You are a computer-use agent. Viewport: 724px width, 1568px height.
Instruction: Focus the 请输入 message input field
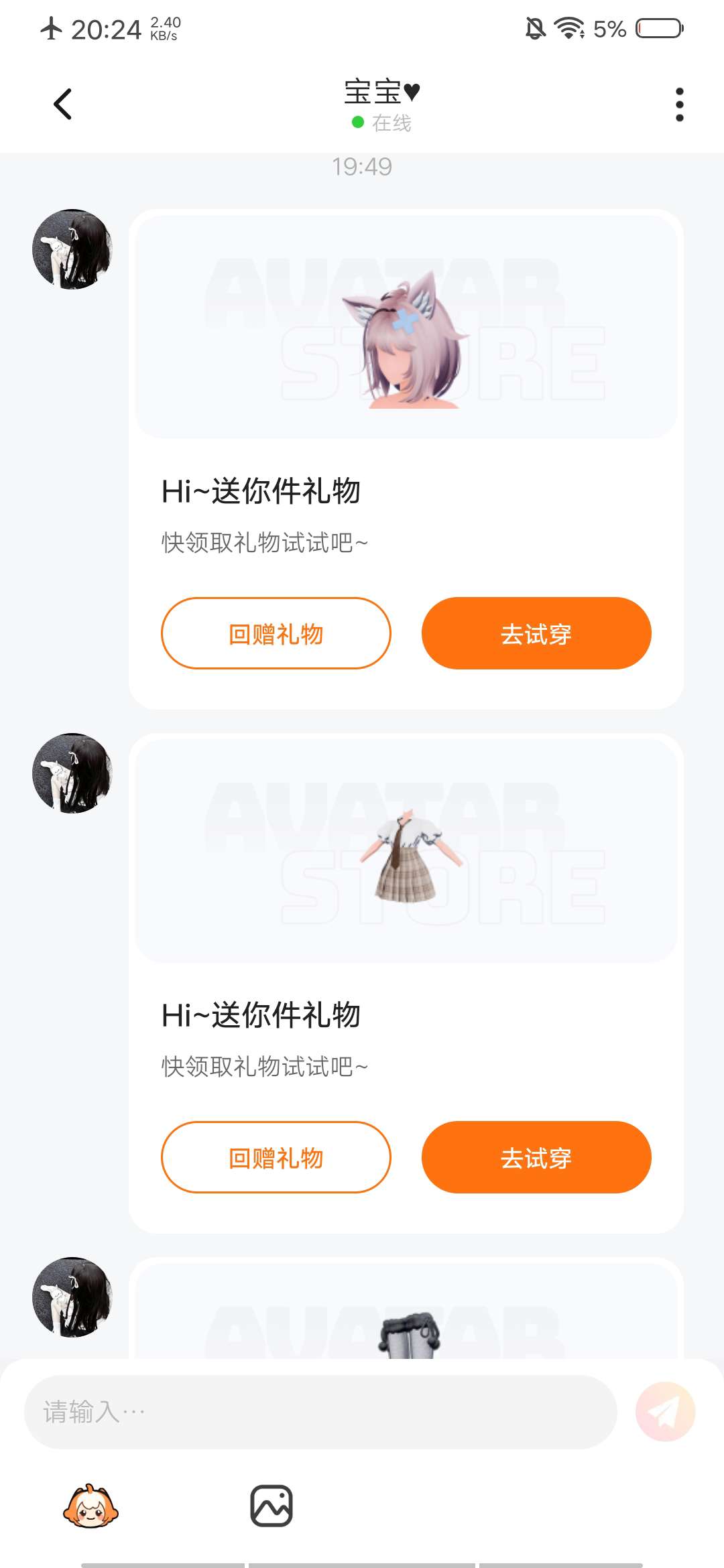(320, 1412)
